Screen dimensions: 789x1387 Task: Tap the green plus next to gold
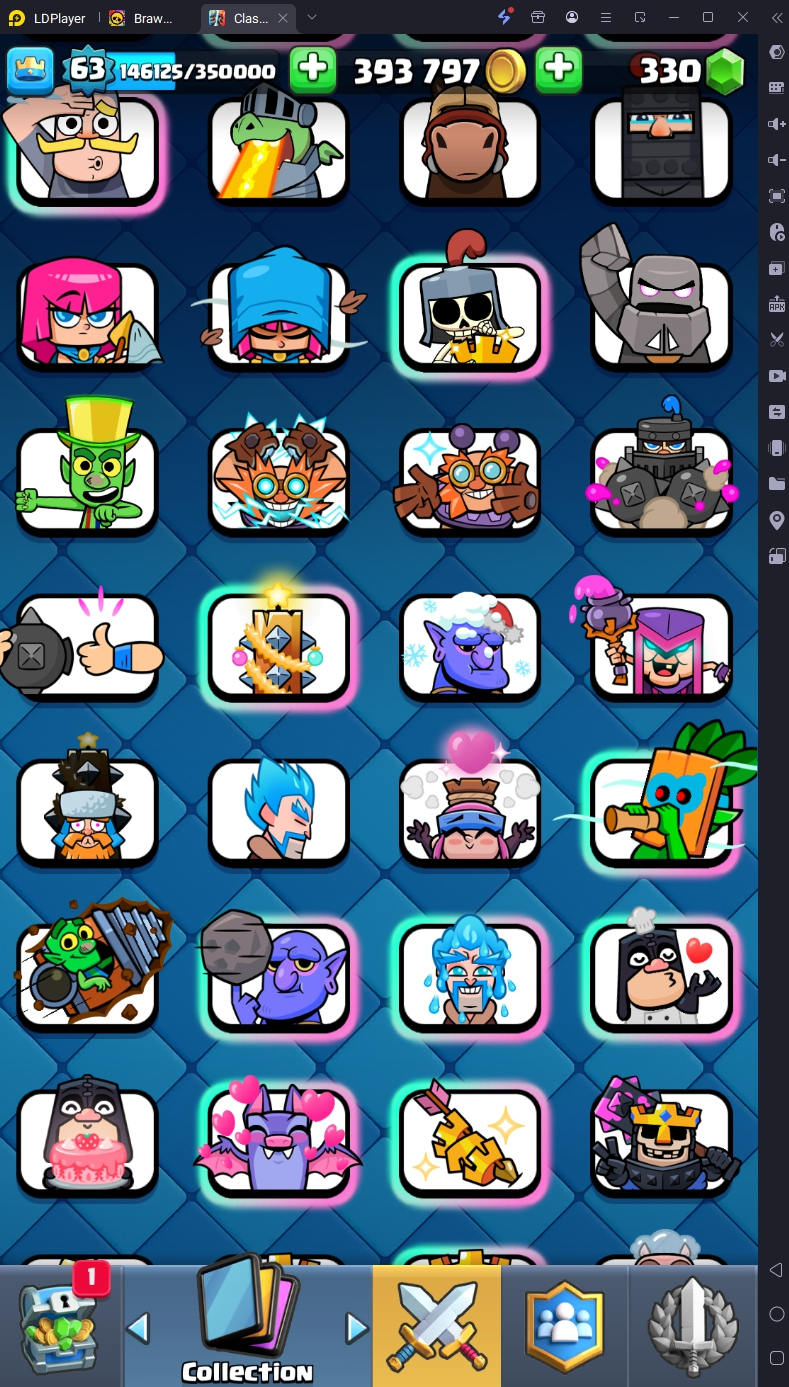(560, 69)
